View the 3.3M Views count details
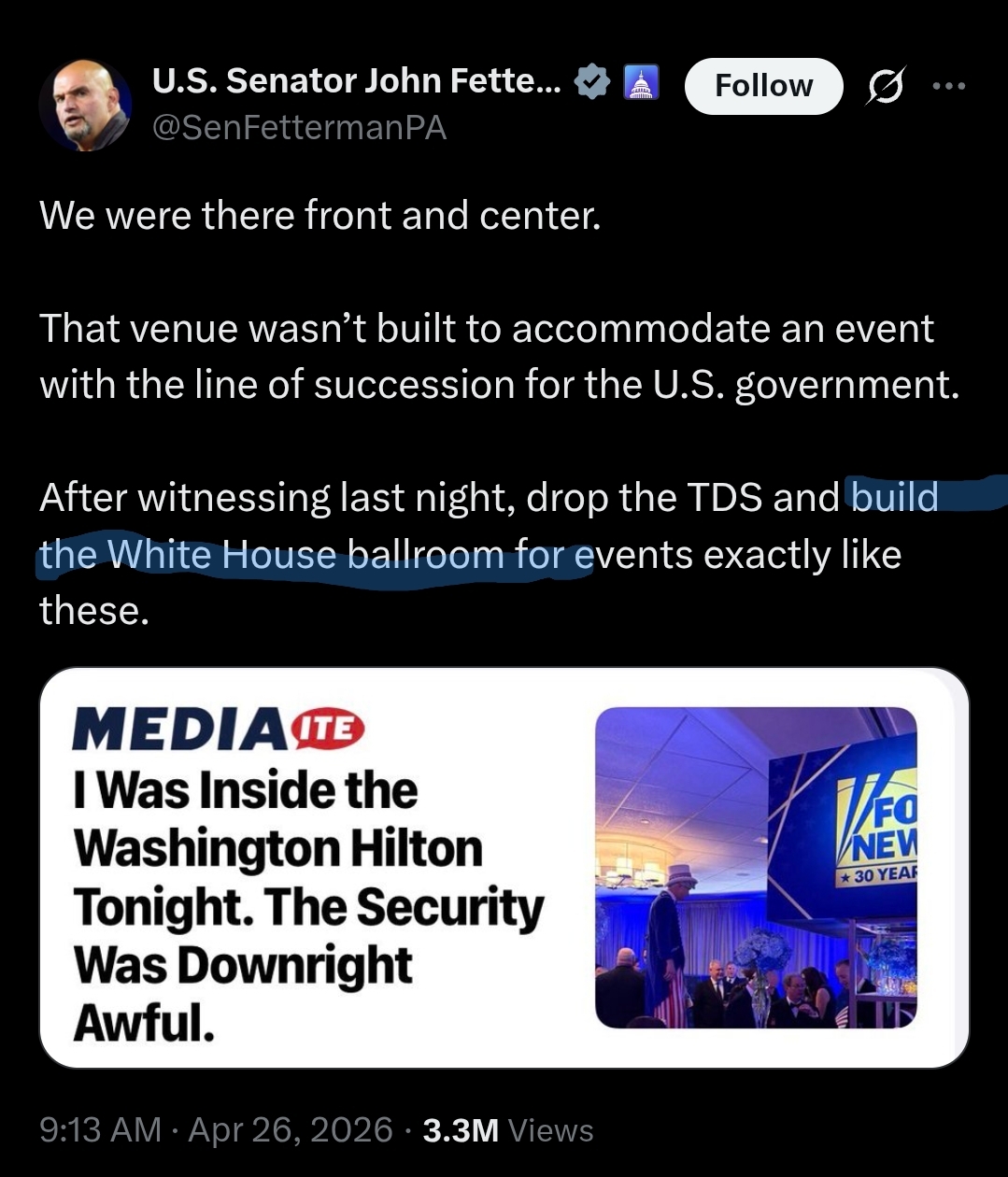 pos(508,1130)
